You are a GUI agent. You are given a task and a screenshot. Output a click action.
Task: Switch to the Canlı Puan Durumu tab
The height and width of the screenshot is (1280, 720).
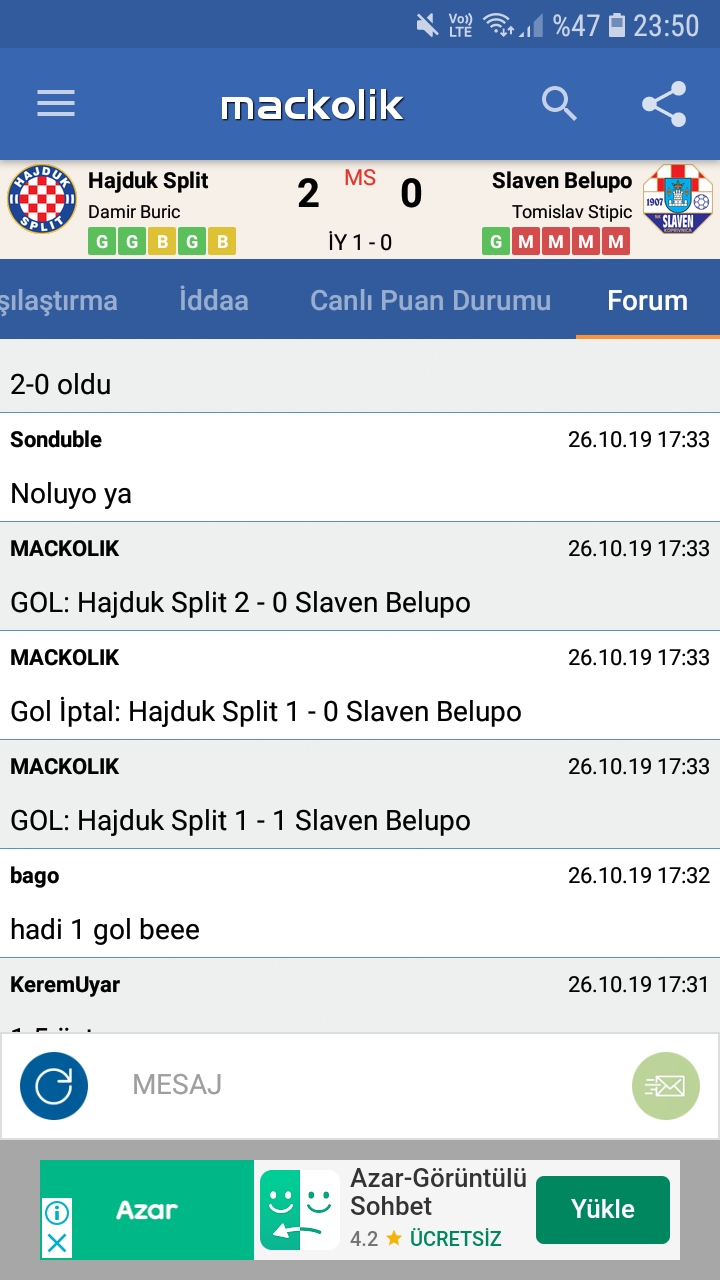click(430, 300)
